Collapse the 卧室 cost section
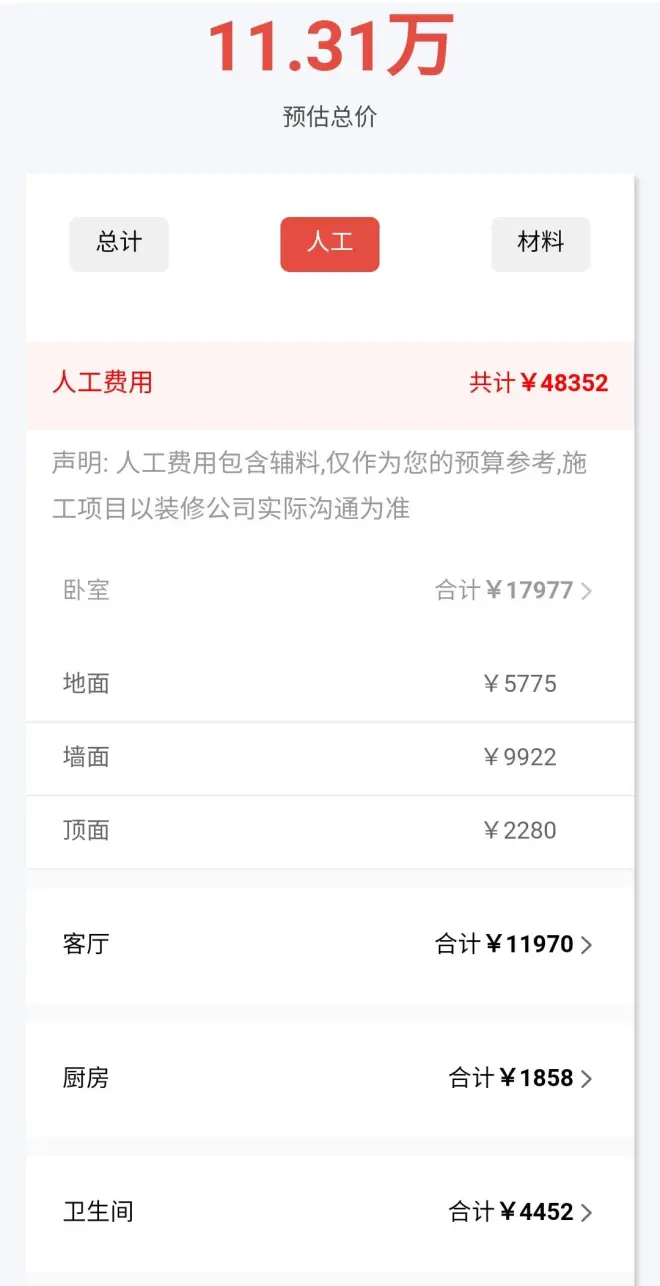This screenshot has width=660, height=1286. click(x=330, y=590)
